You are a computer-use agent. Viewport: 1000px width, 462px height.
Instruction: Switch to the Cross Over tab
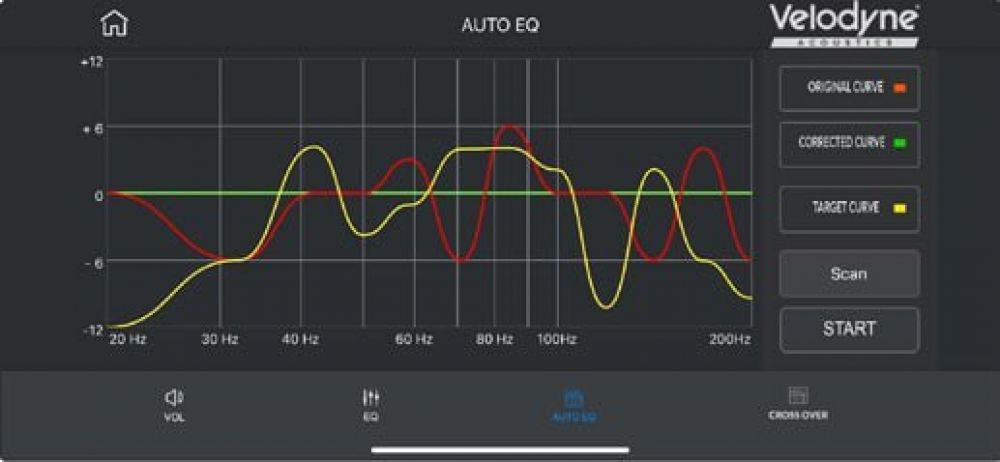click(798, 403)
